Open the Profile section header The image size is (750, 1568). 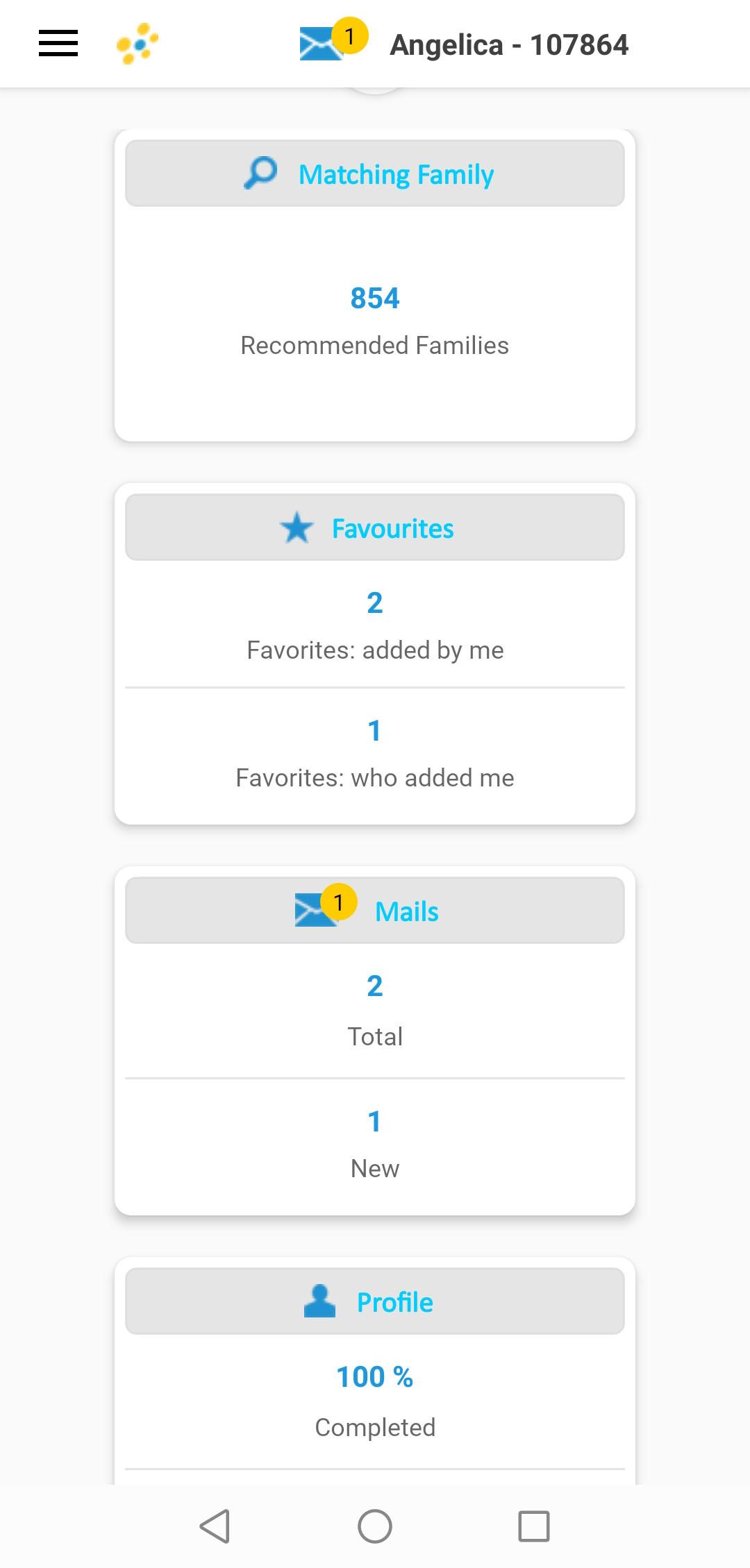[x=375, y=1301]
